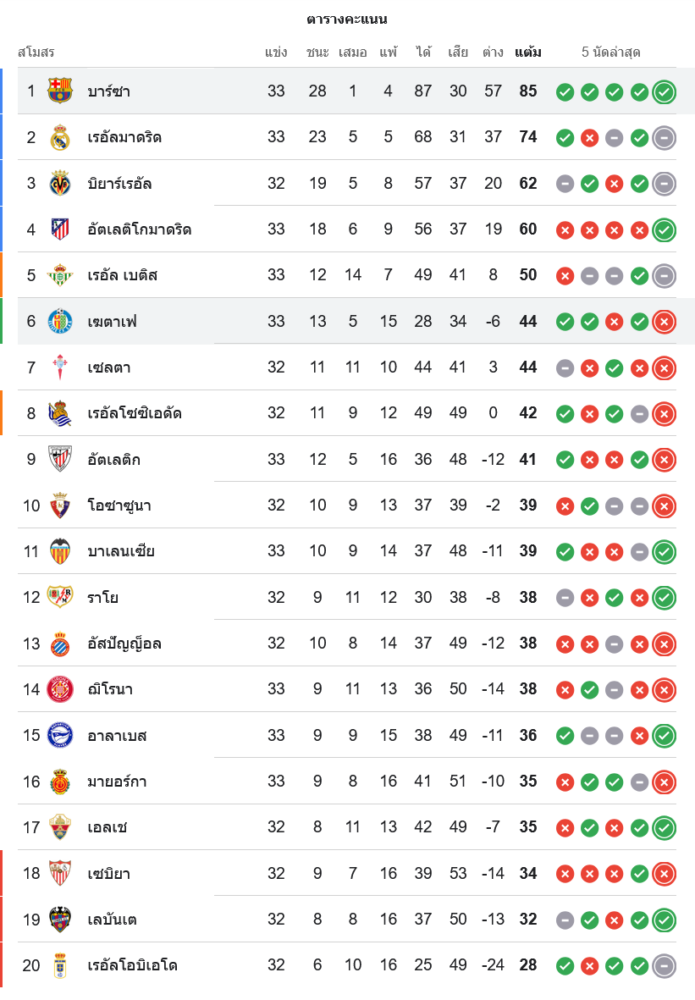Open the บาเลนเซีย row

[x=121, y=551]
